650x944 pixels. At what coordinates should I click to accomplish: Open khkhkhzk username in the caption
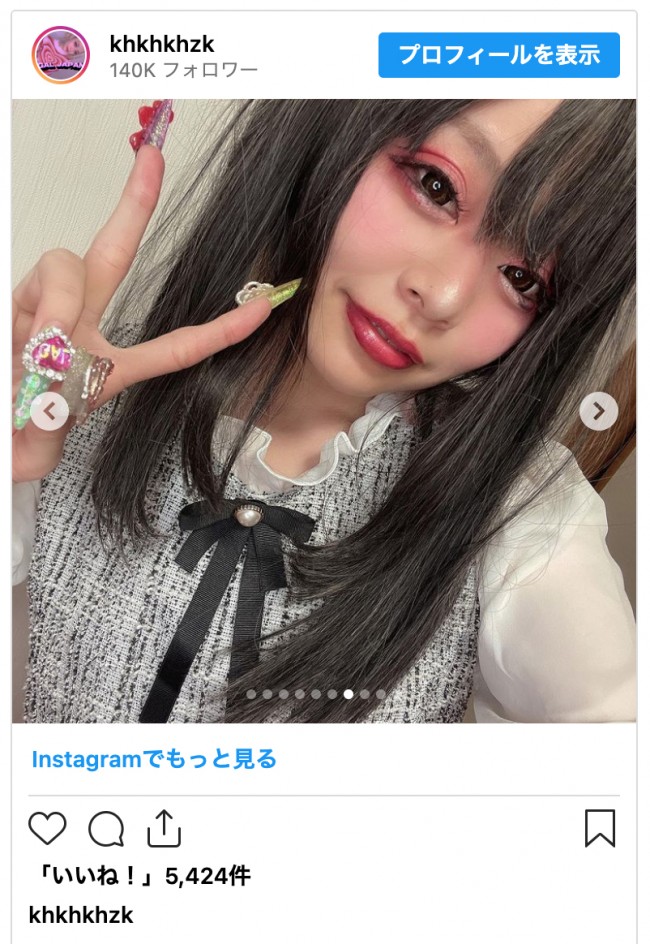81,915
